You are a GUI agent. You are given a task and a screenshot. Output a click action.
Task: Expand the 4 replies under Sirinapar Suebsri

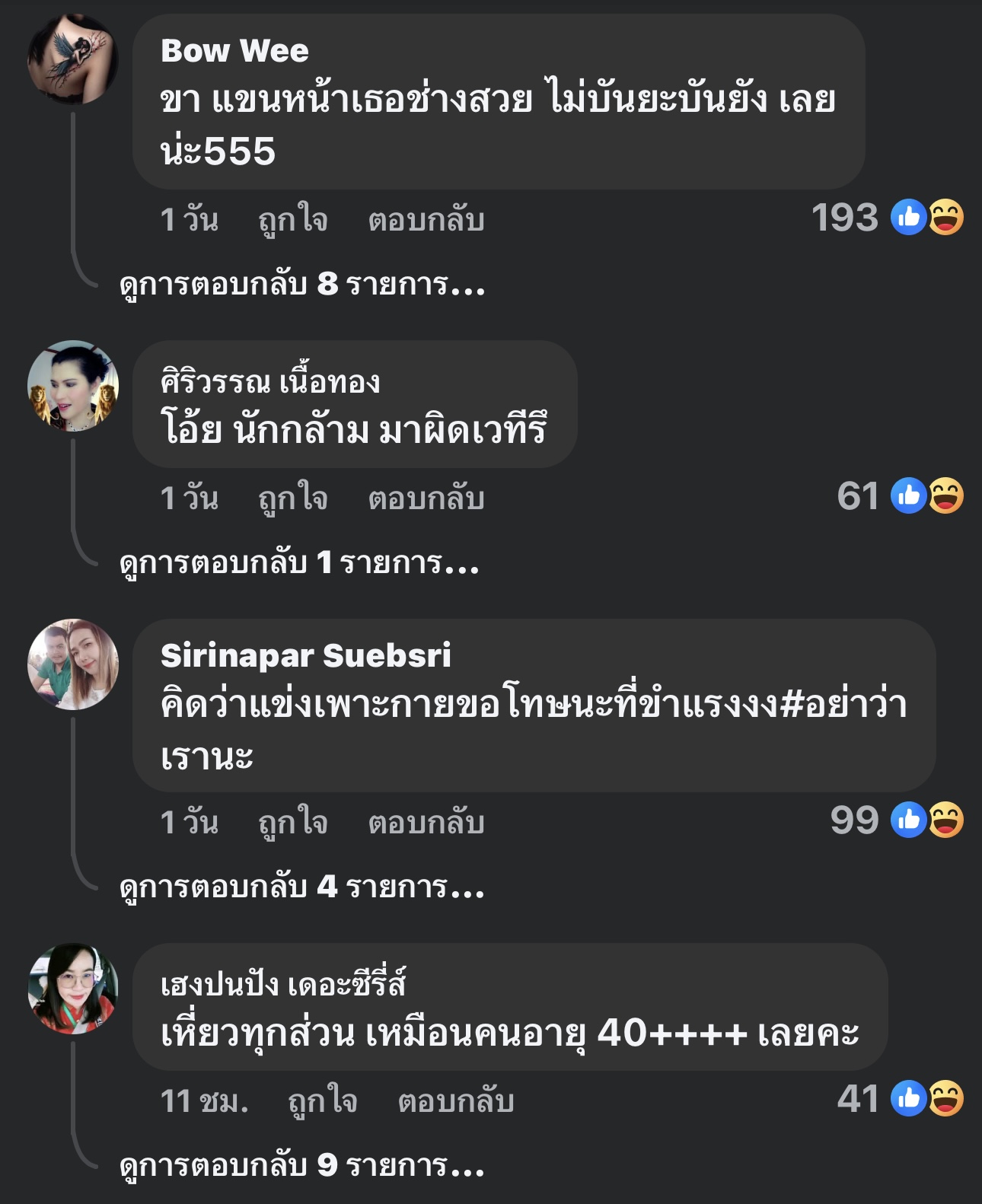302,887
